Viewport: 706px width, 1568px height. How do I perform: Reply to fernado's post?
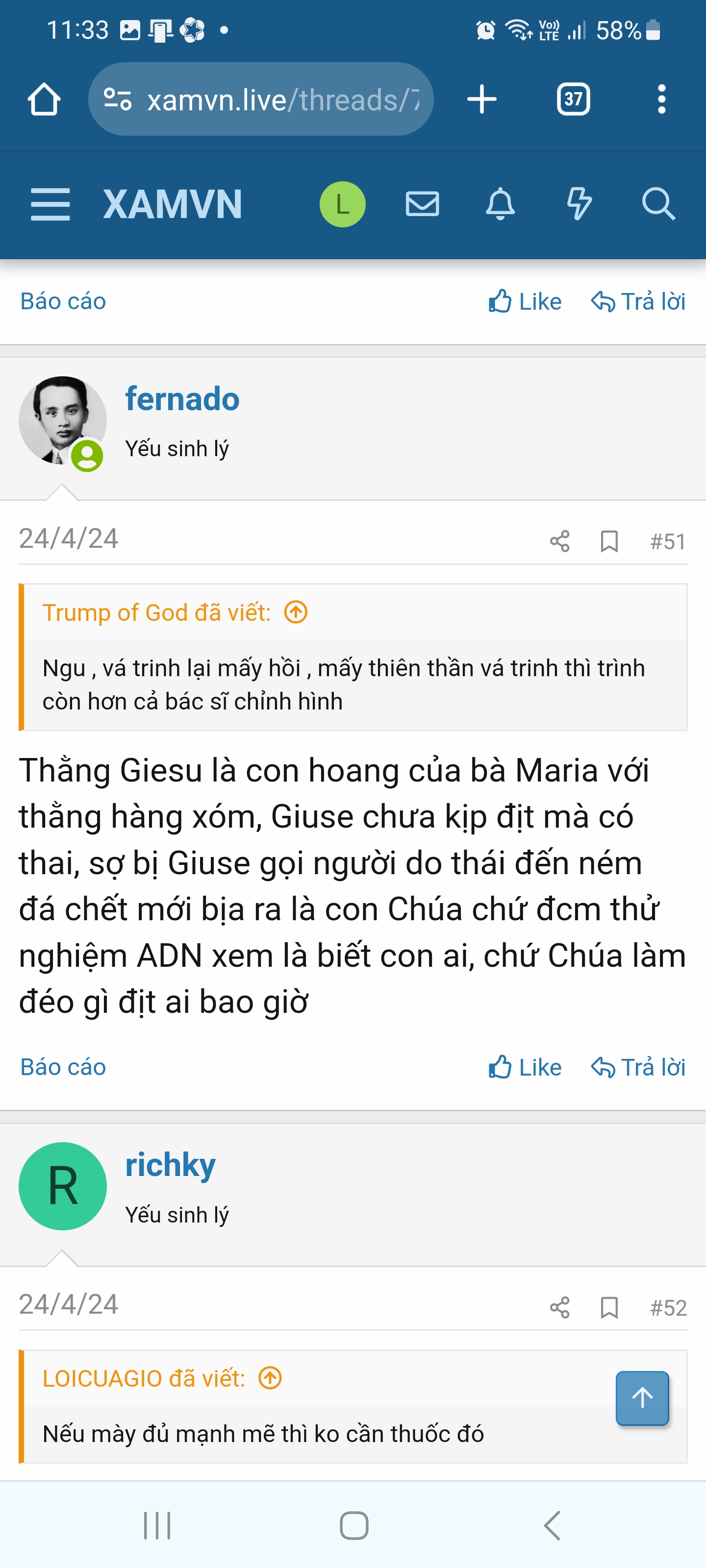638,1067
